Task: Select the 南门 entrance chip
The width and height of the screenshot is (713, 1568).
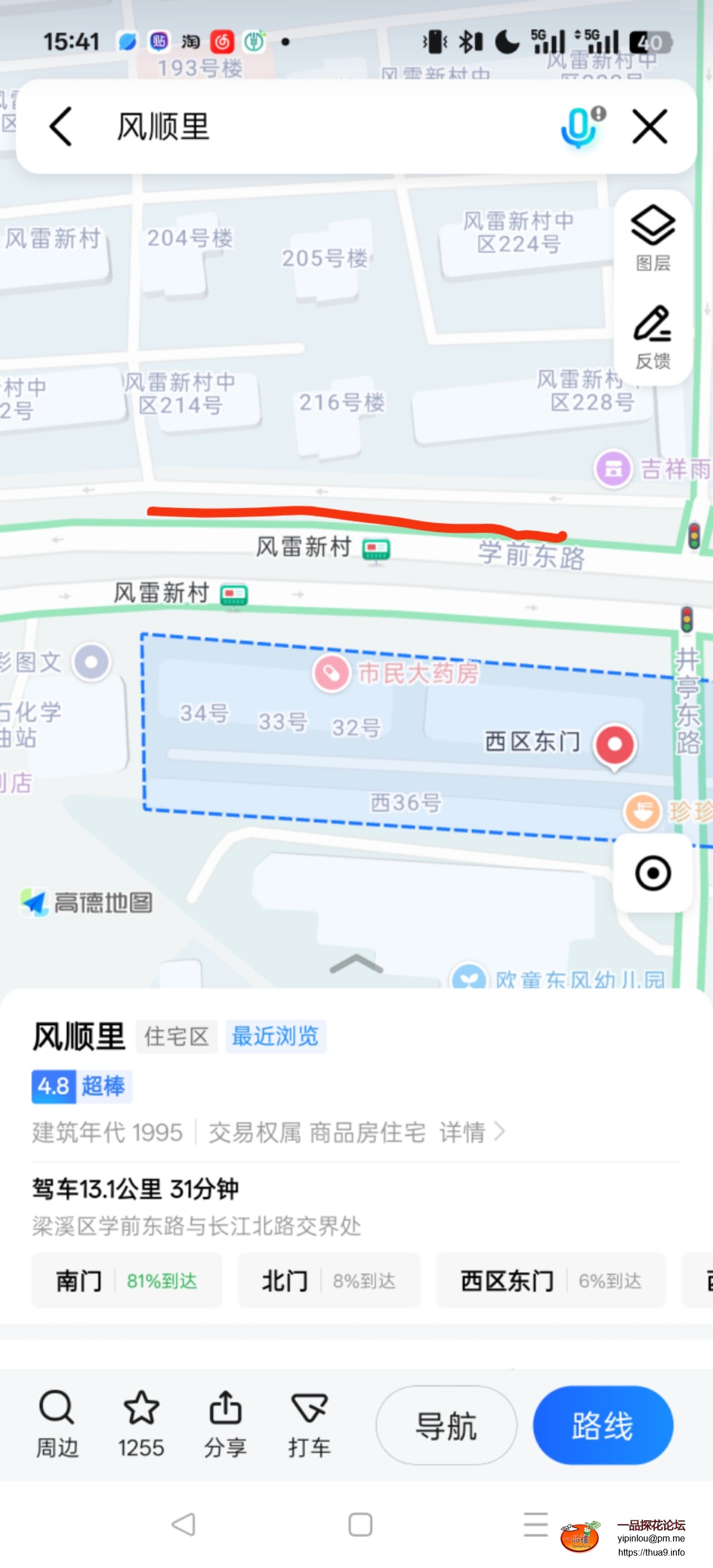Action: click(x=127, y=1281)
